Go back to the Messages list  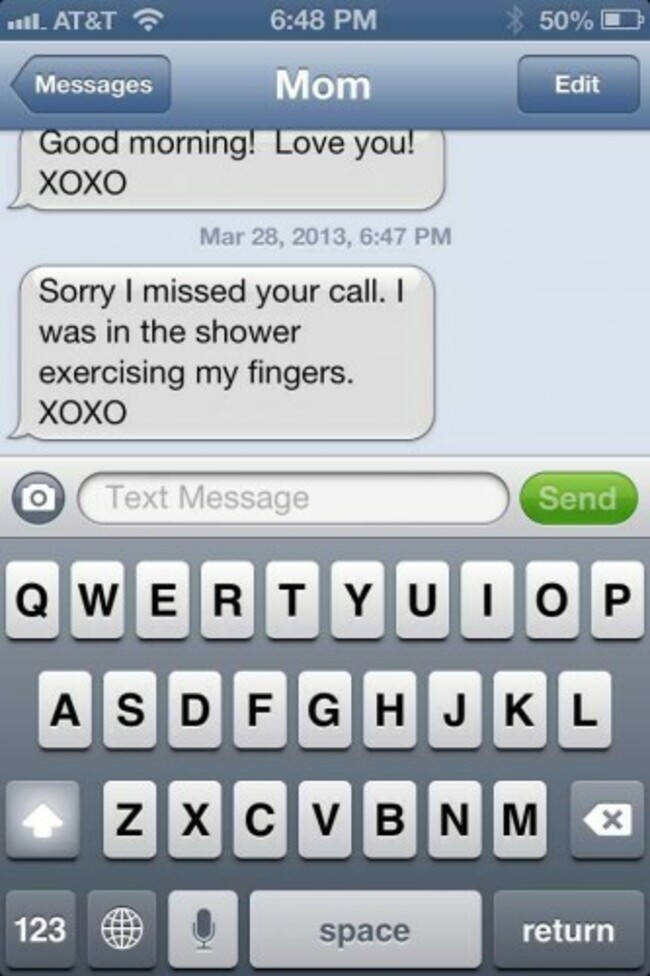pyautogui.click(x=92, y=85)
